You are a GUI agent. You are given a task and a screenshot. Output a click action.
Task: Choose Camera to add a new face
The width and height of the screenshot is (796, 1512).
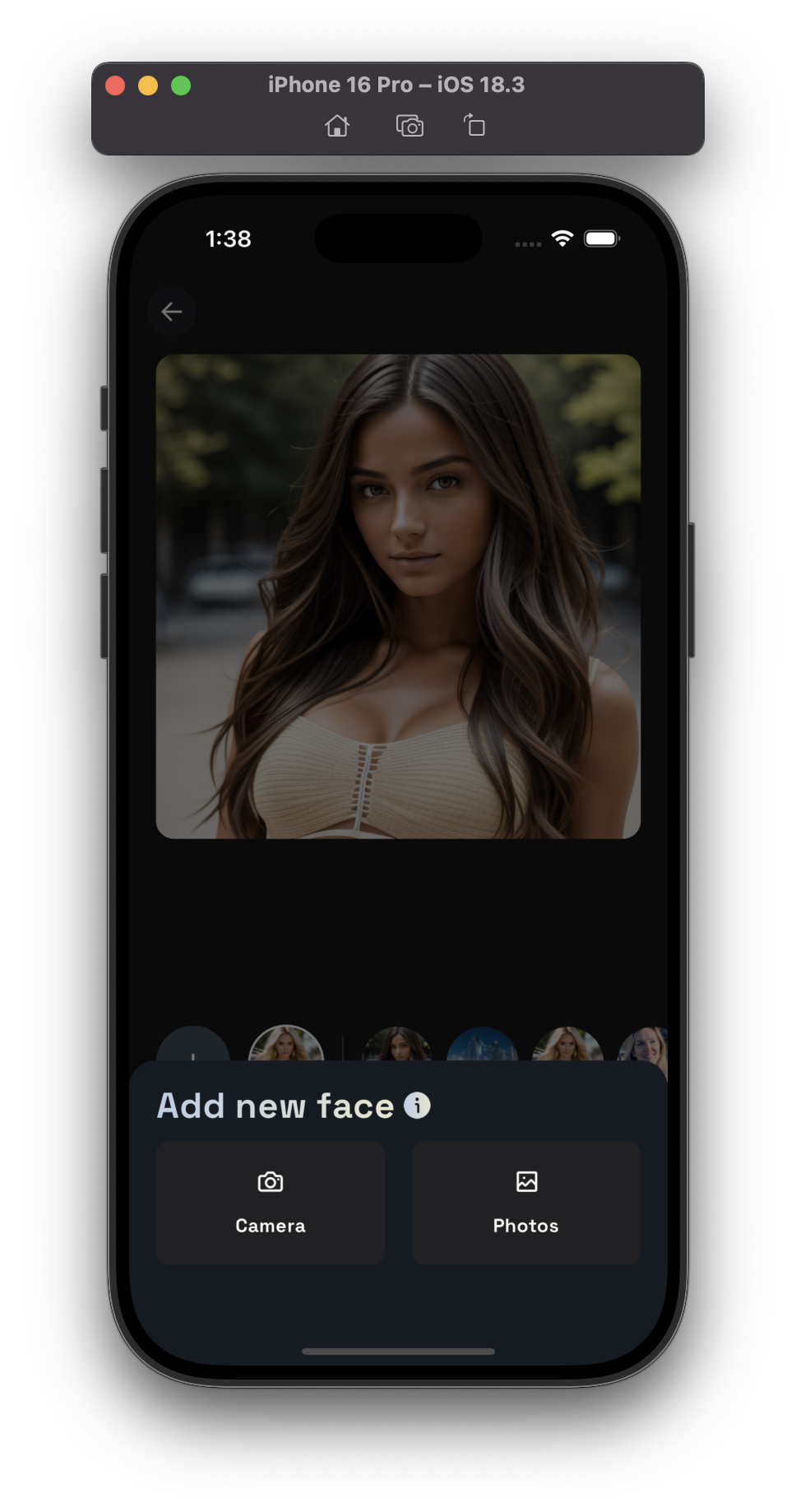tap(271, 1202)
